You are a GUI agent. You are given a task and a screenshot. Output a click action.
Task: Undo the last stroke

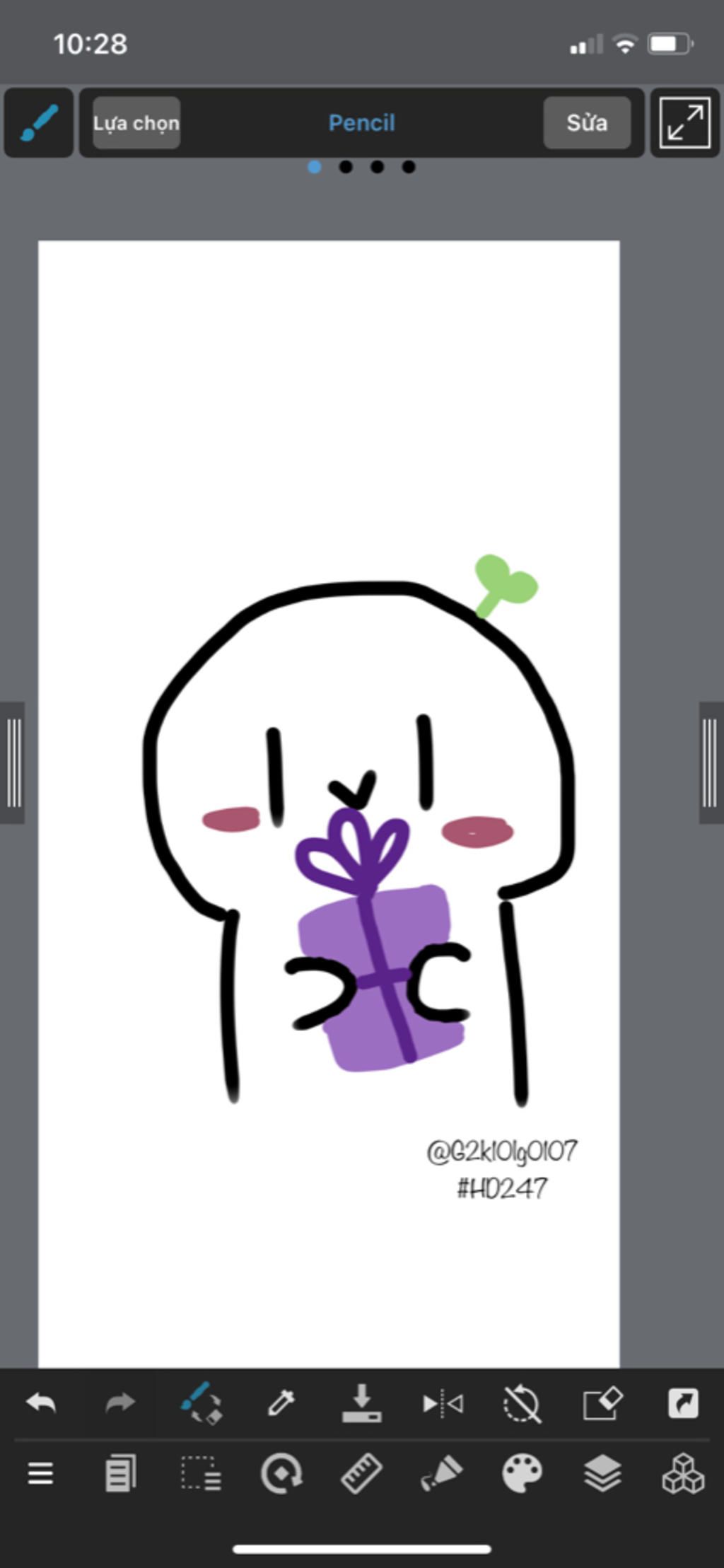click(x=41, y=1403)
